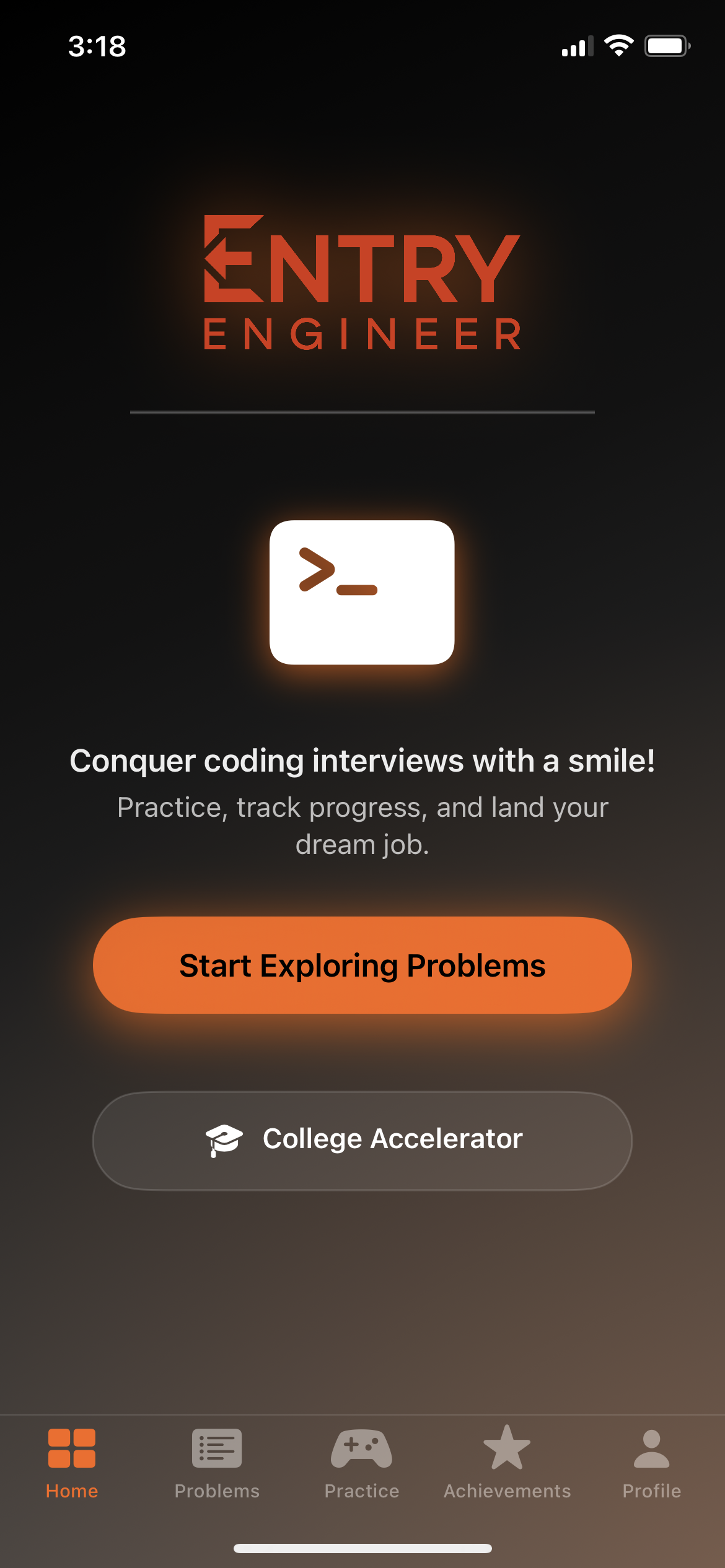View the Achievements tab
Viewport: 725px width, 1568px height.
tap(507, 1463)
